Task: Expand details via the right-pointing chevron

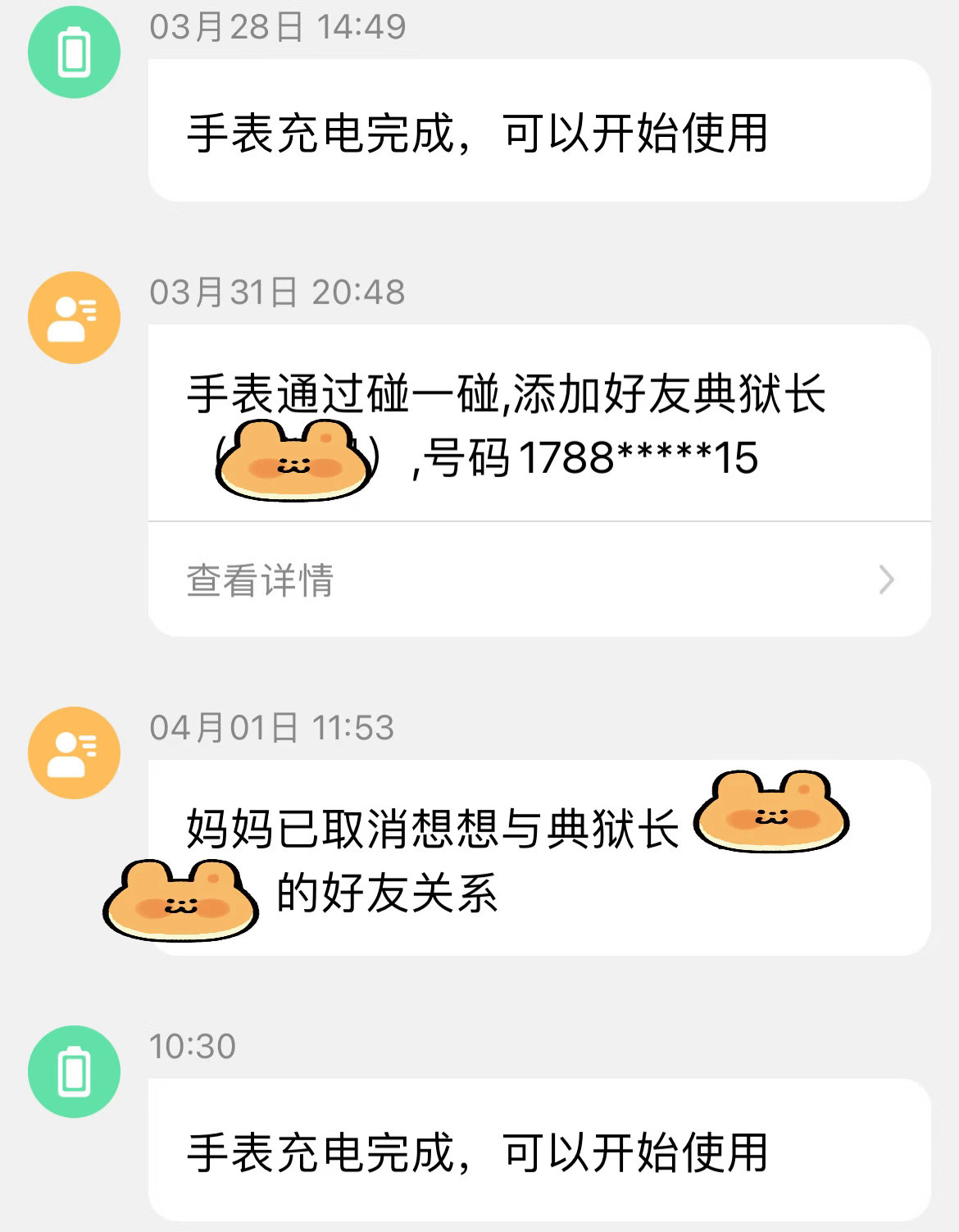Action: point(886,580)
